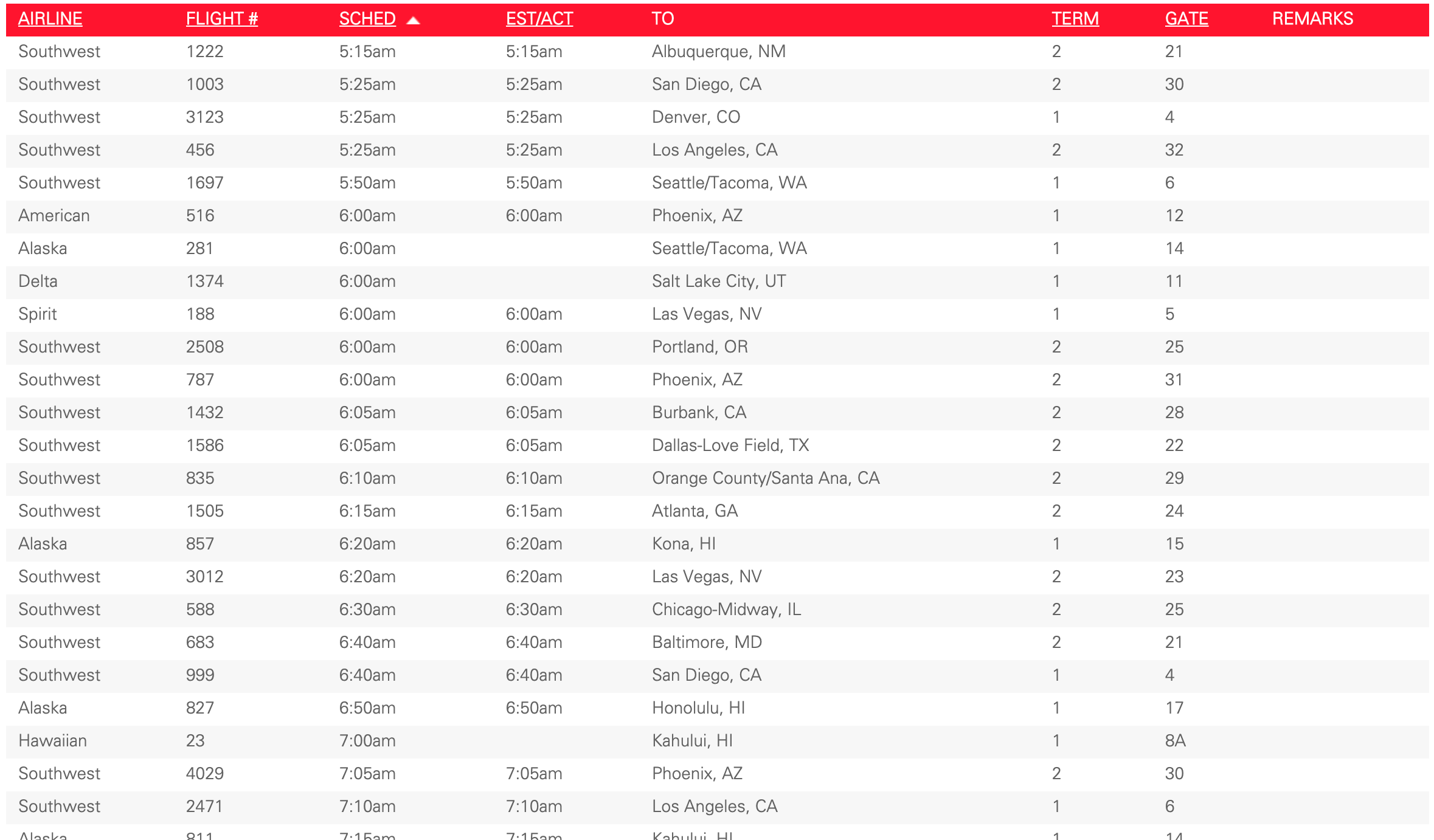Sort by the FLIGHT # header

coord(221,19)
